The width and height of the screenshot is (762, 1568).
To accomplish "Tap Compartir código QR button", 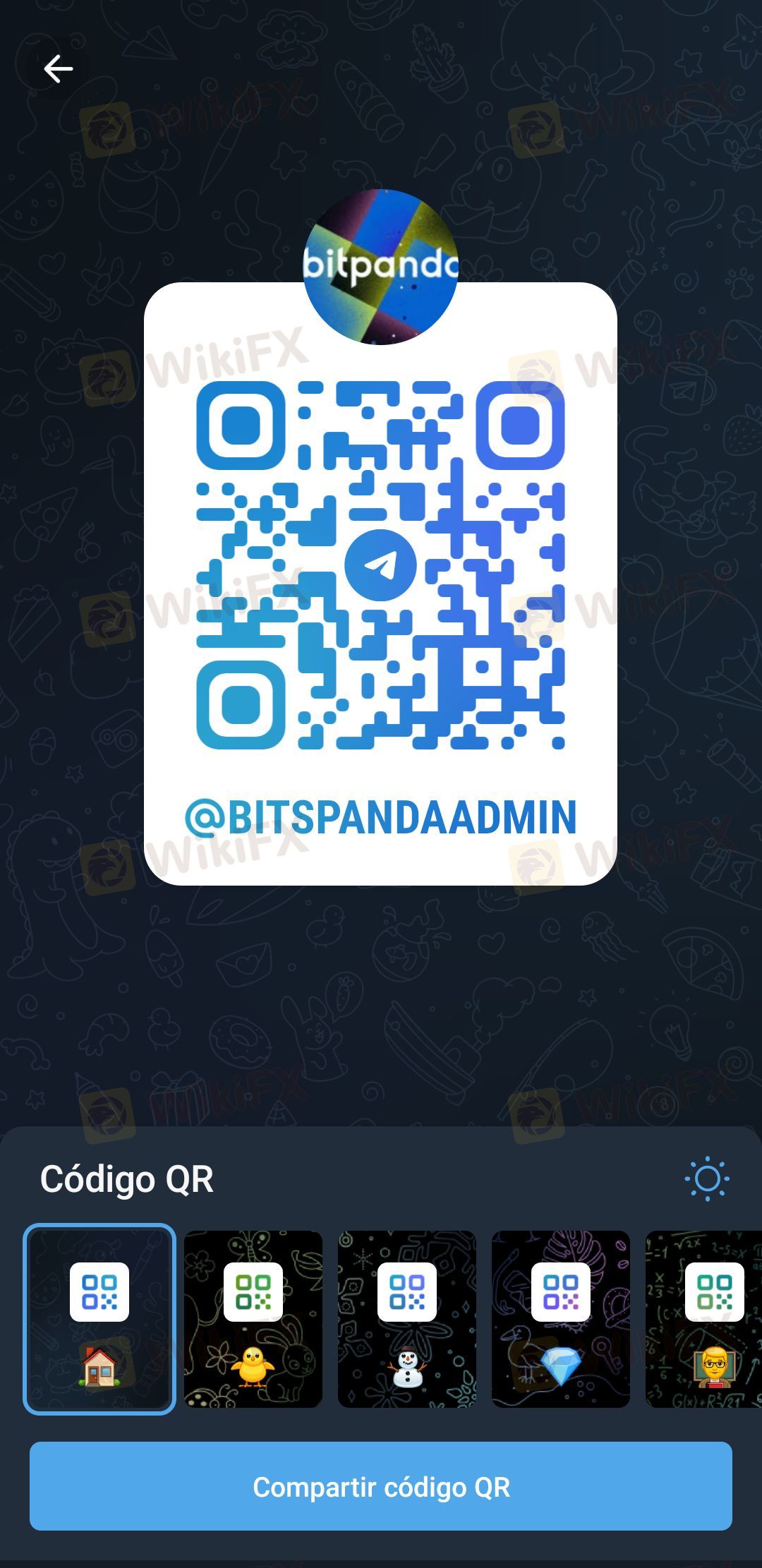I will pyautogui.click(x=381, y=1487).
